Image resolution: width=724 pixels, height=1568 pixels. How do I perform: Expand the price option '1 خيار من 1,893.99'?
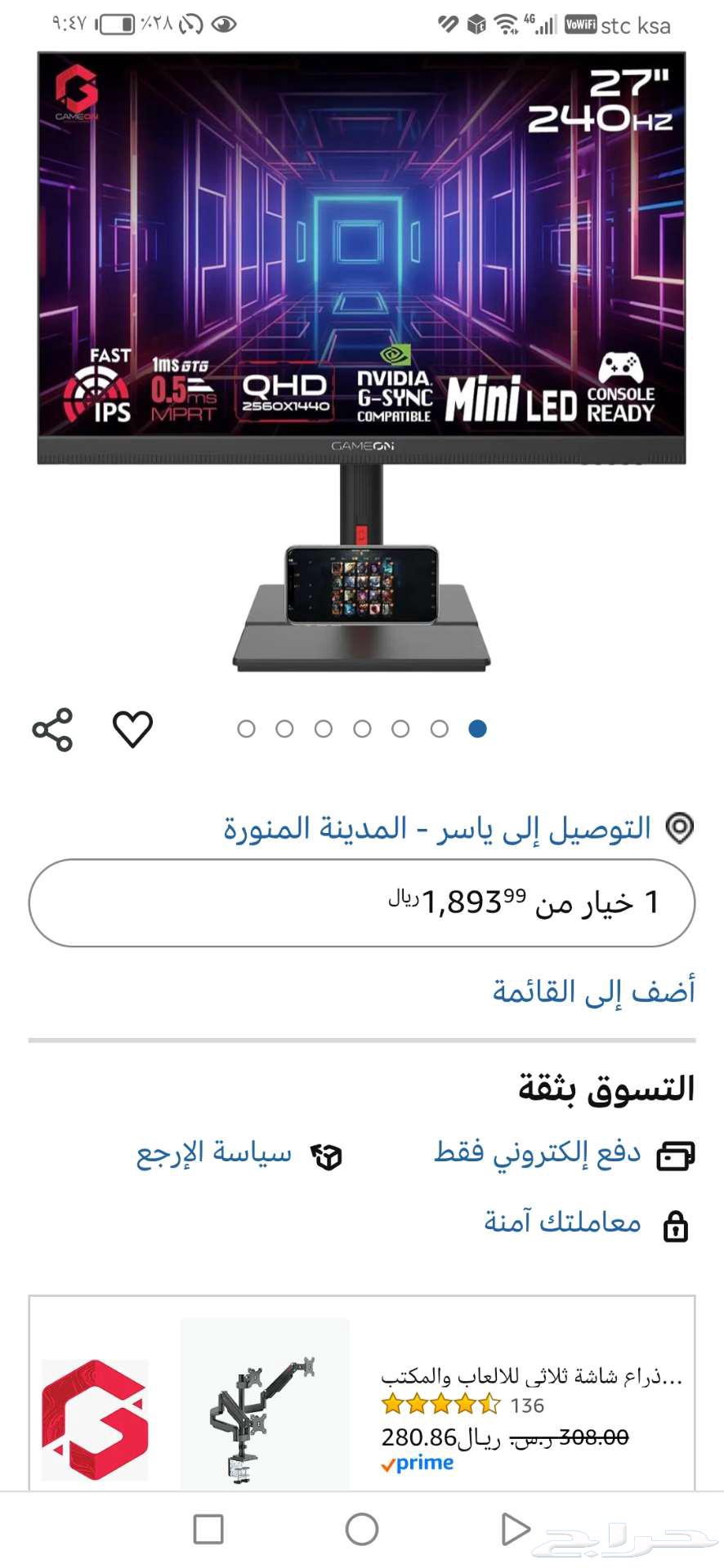(x=362, y=902)
